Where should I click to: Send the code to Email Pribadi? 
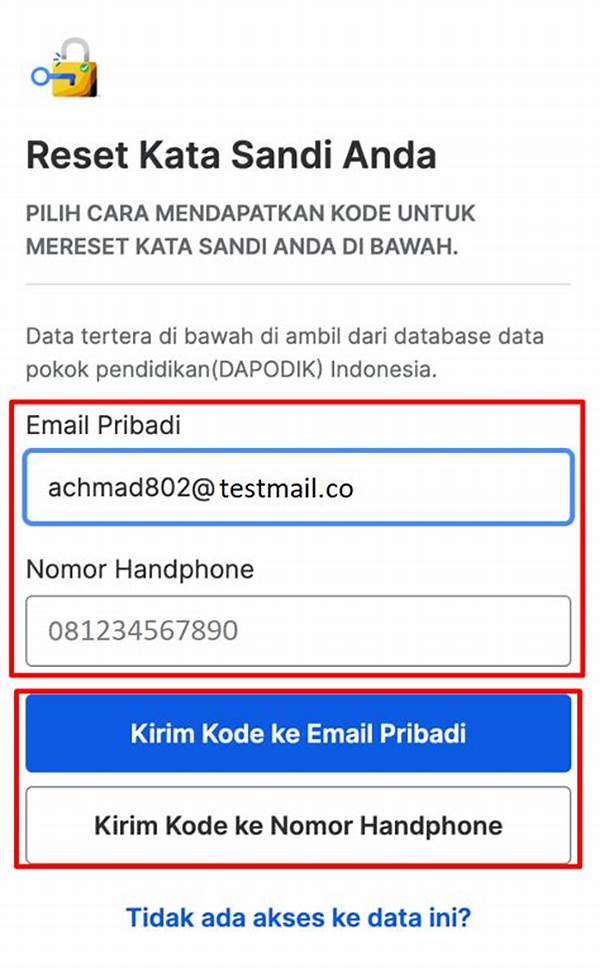[x=298, y=734]
